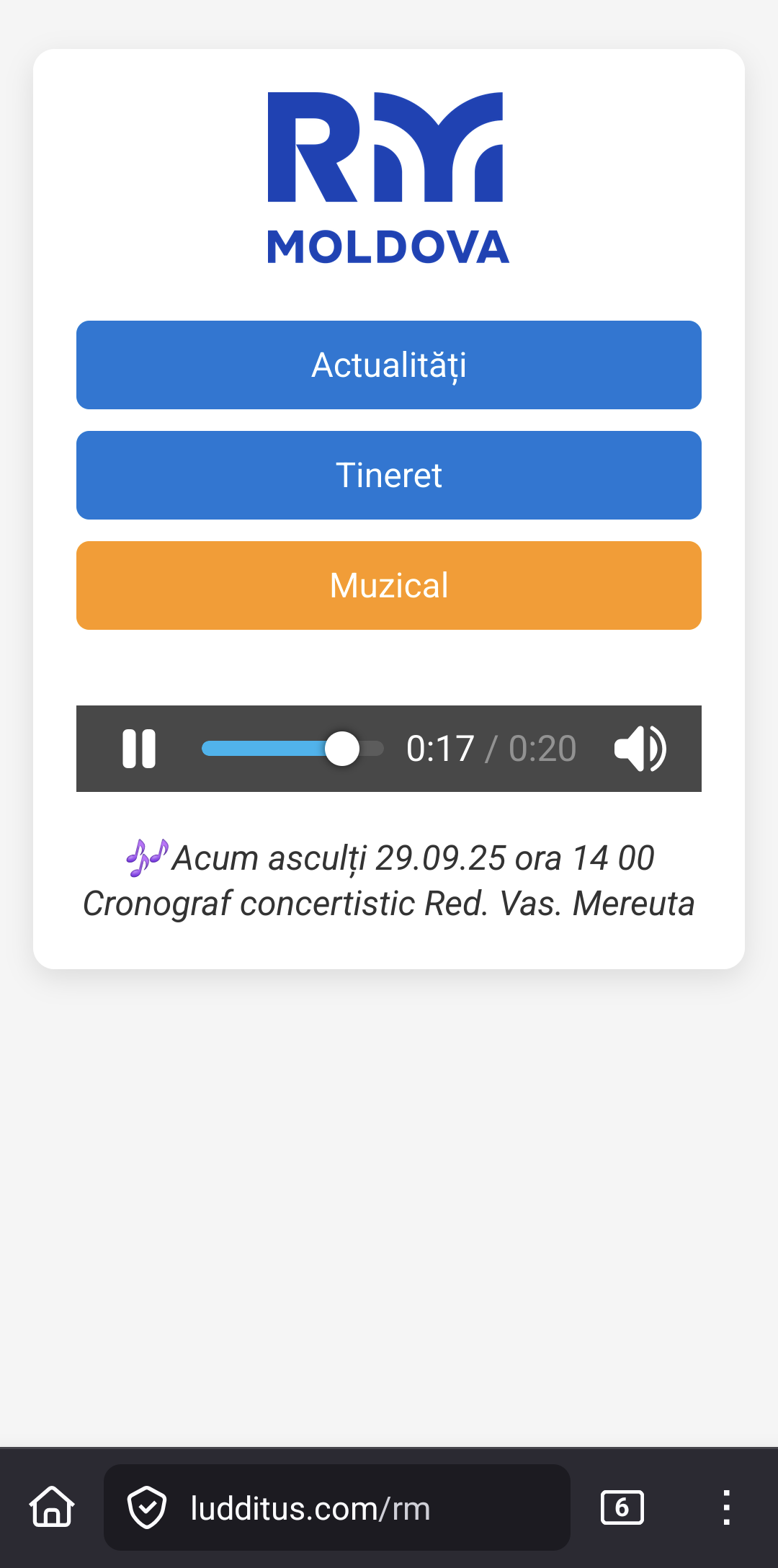This screenshot has height=1568, width=778.
Task: Switch to the Tineret channel
Action: pyautogui.click(x=389, y=476)
